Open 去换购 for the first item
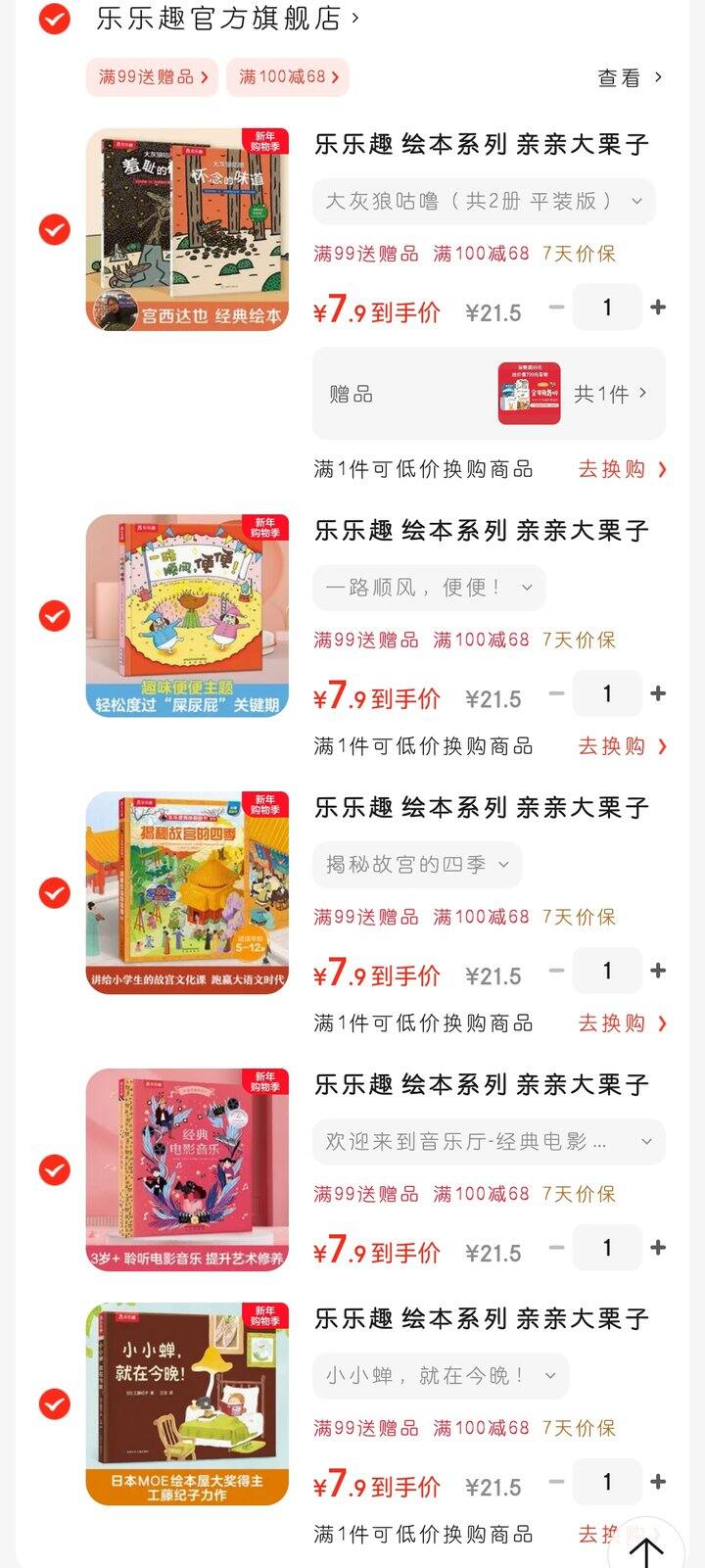705x1568 pixels. (618, 470)
